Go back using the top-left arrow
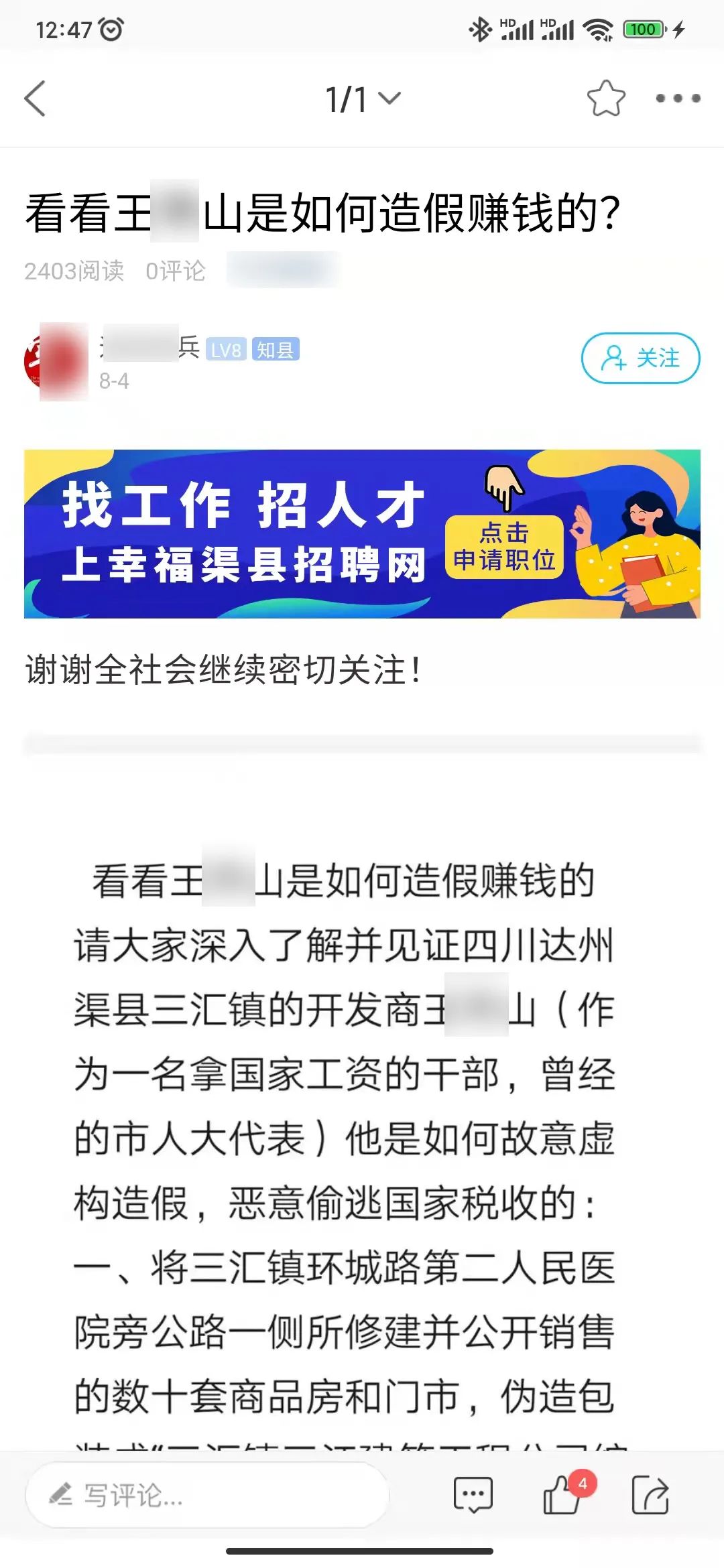This screenshot has width=724, height=1568. pyautogui.click(x=35, y=99)
